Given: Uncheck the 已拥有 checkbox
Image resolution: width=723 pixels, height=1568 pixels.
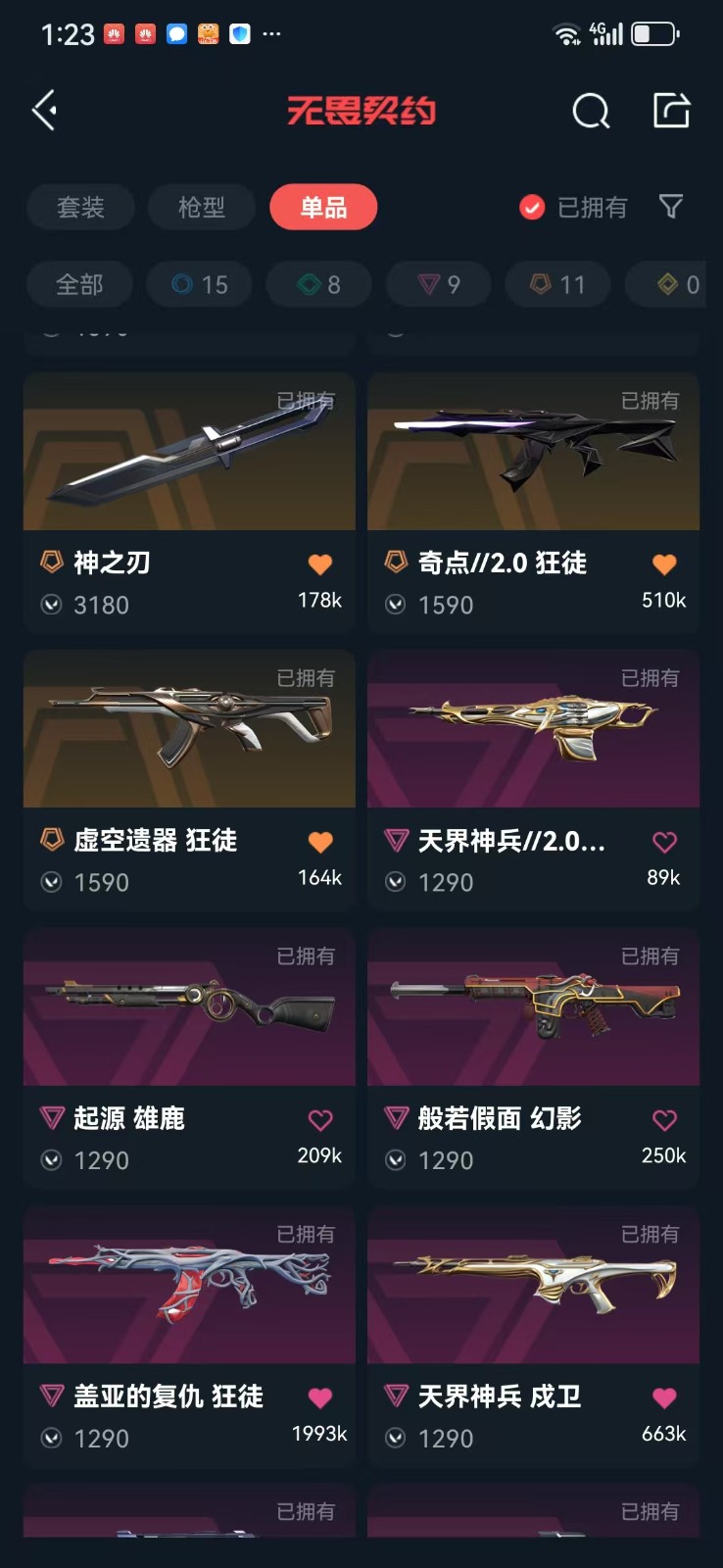Looking at the screenshot, I should [x=532, y=207].
